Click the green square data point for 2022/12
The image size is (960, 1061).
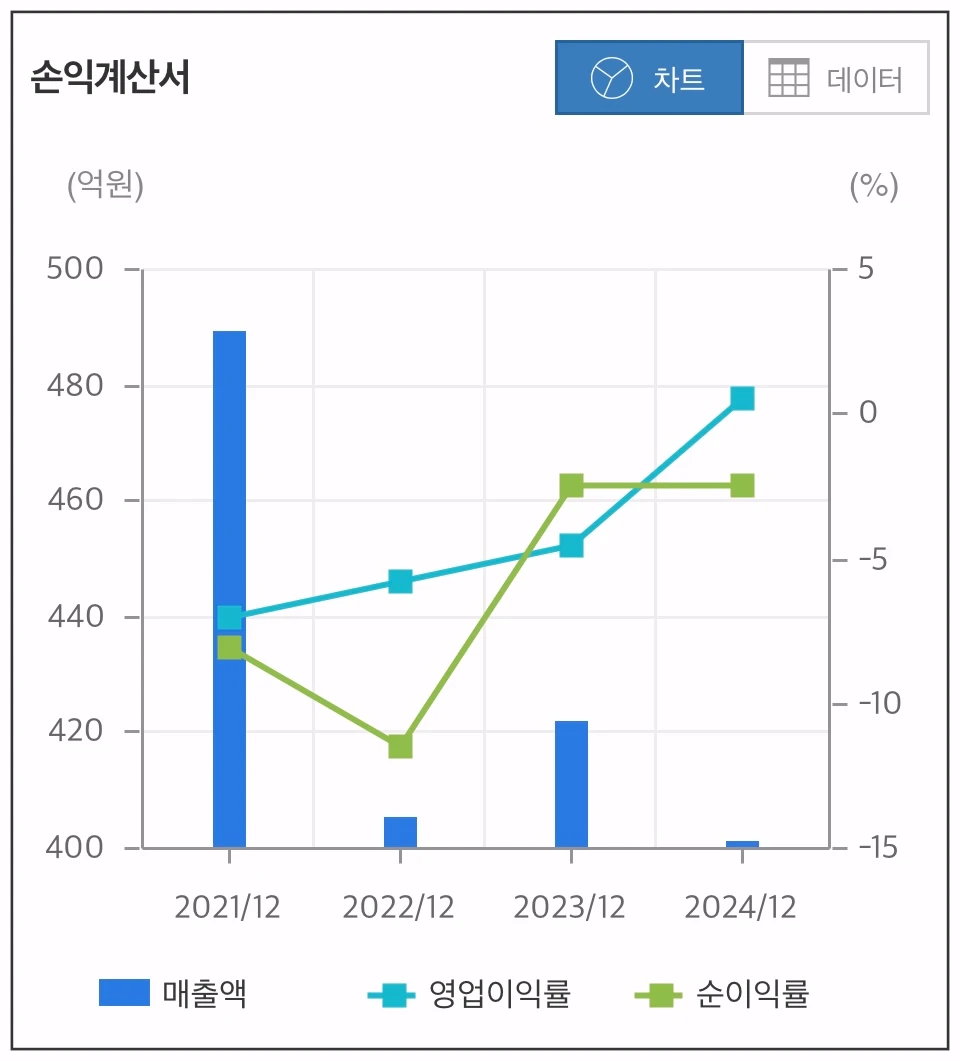tap(399, 744)
